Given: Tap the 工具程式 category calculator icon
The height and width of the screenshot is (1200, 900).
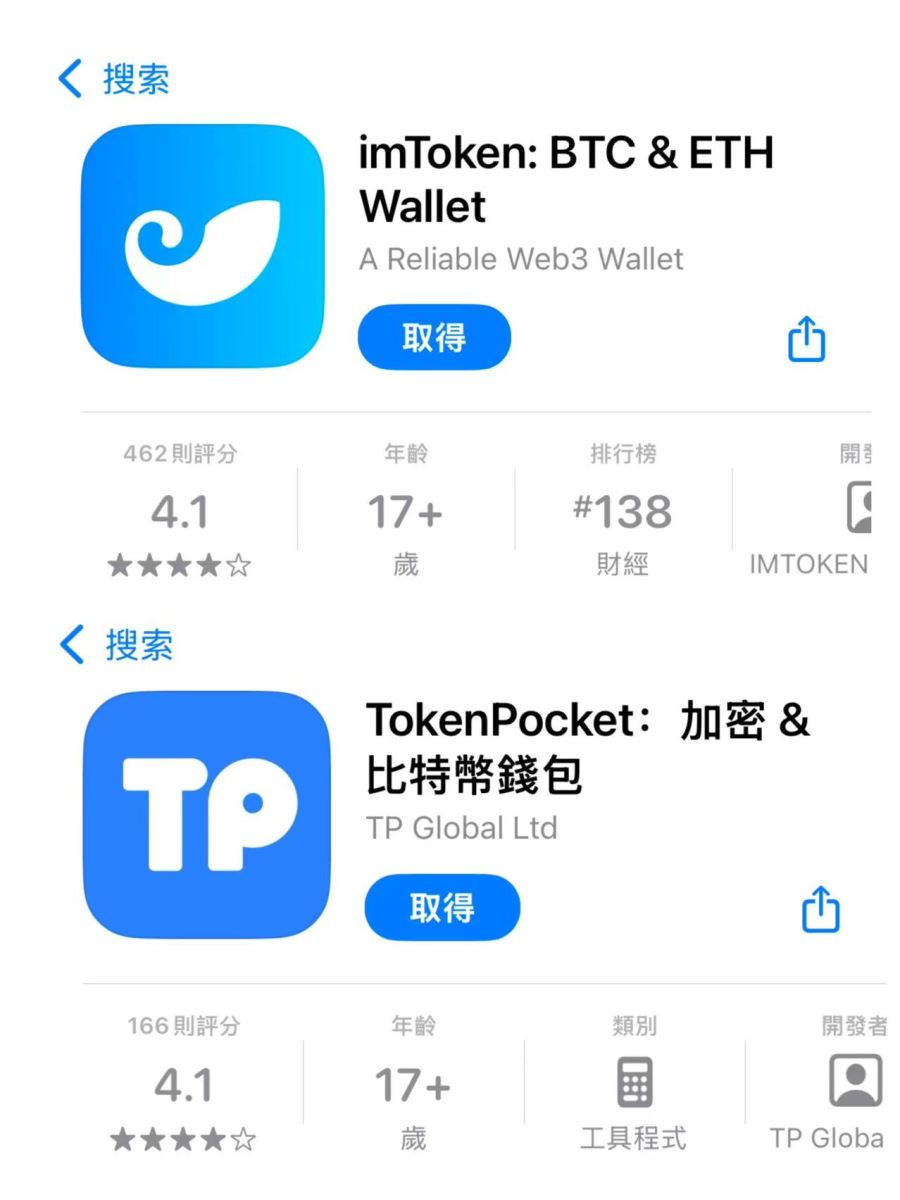Looking at the screenshot, I should [x=636, y=1082].
